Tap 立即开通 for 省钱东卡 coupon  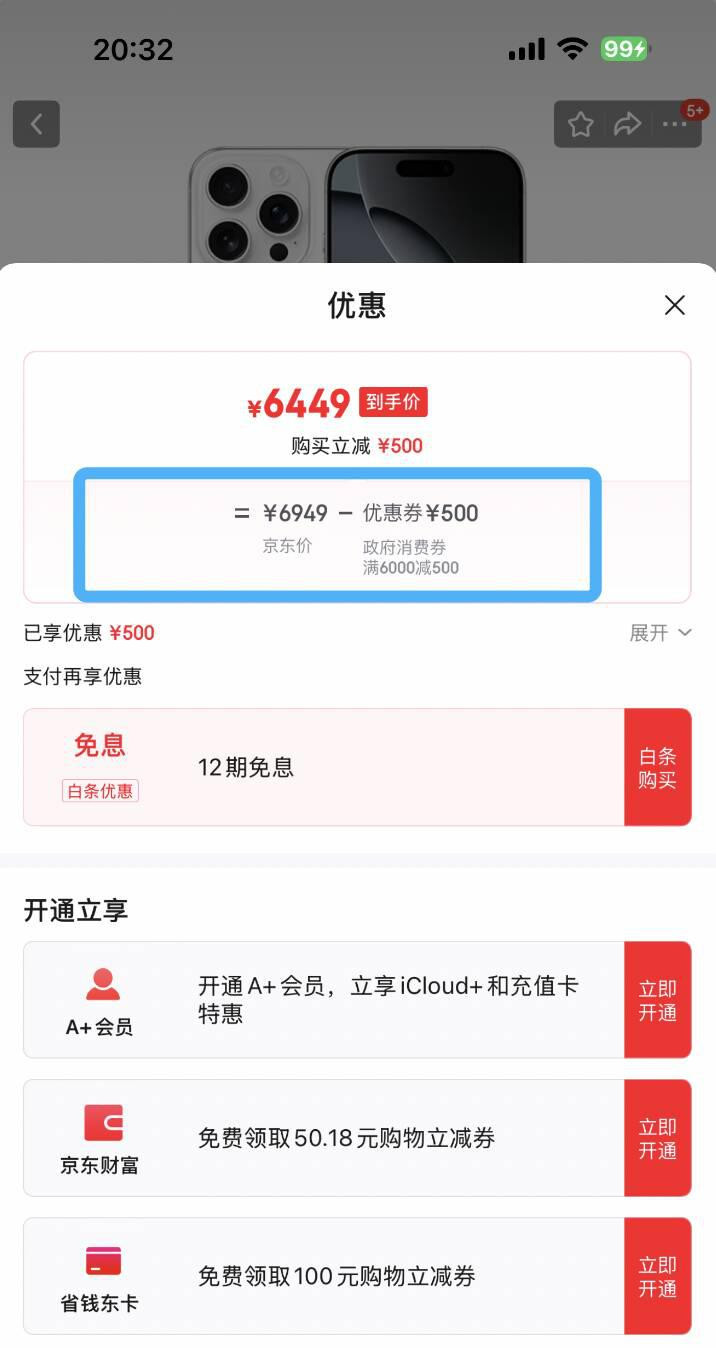click(x=657, y=1276)
